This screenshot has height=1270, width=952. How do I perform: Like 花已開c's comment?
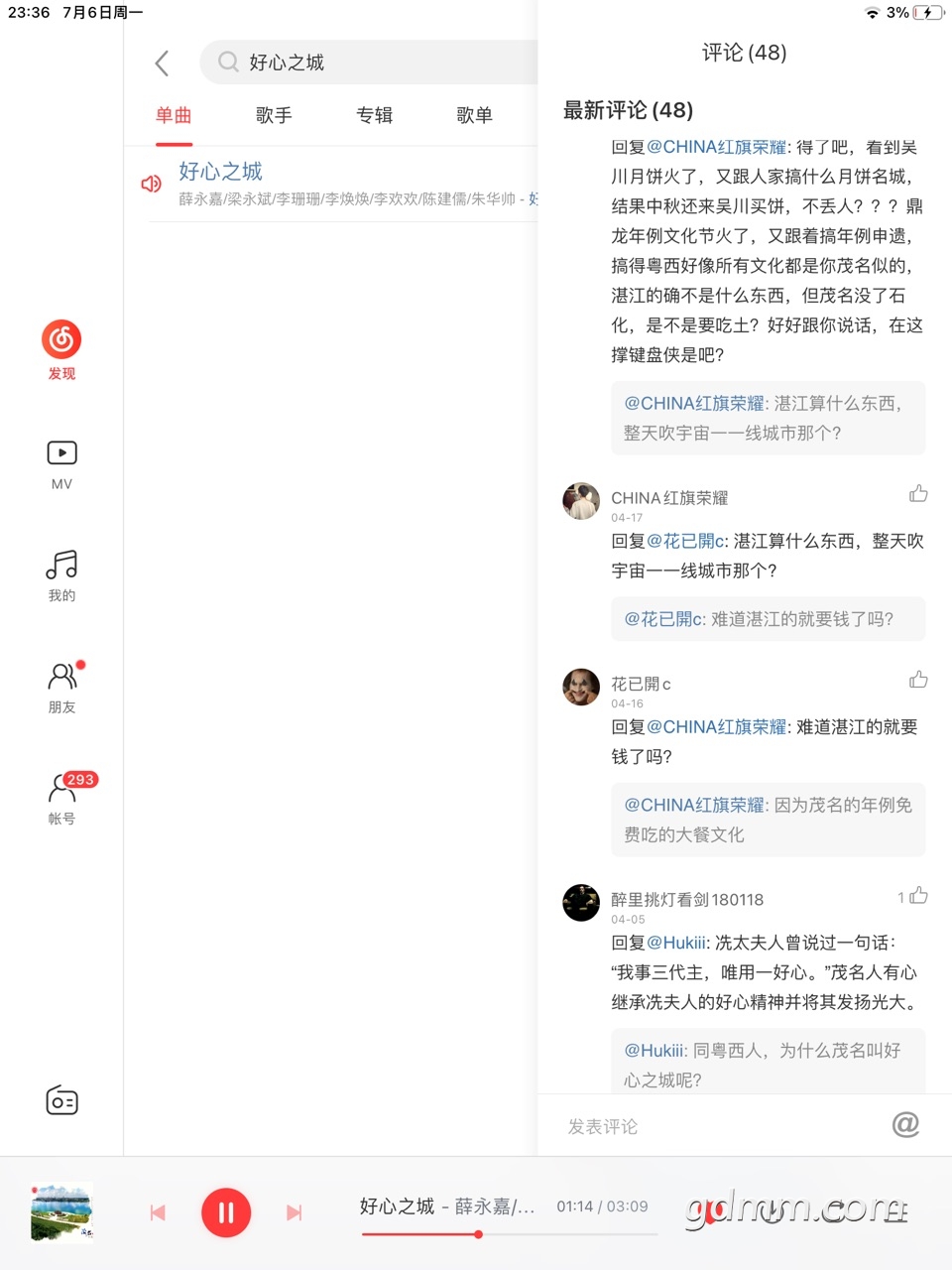point(918,680)
